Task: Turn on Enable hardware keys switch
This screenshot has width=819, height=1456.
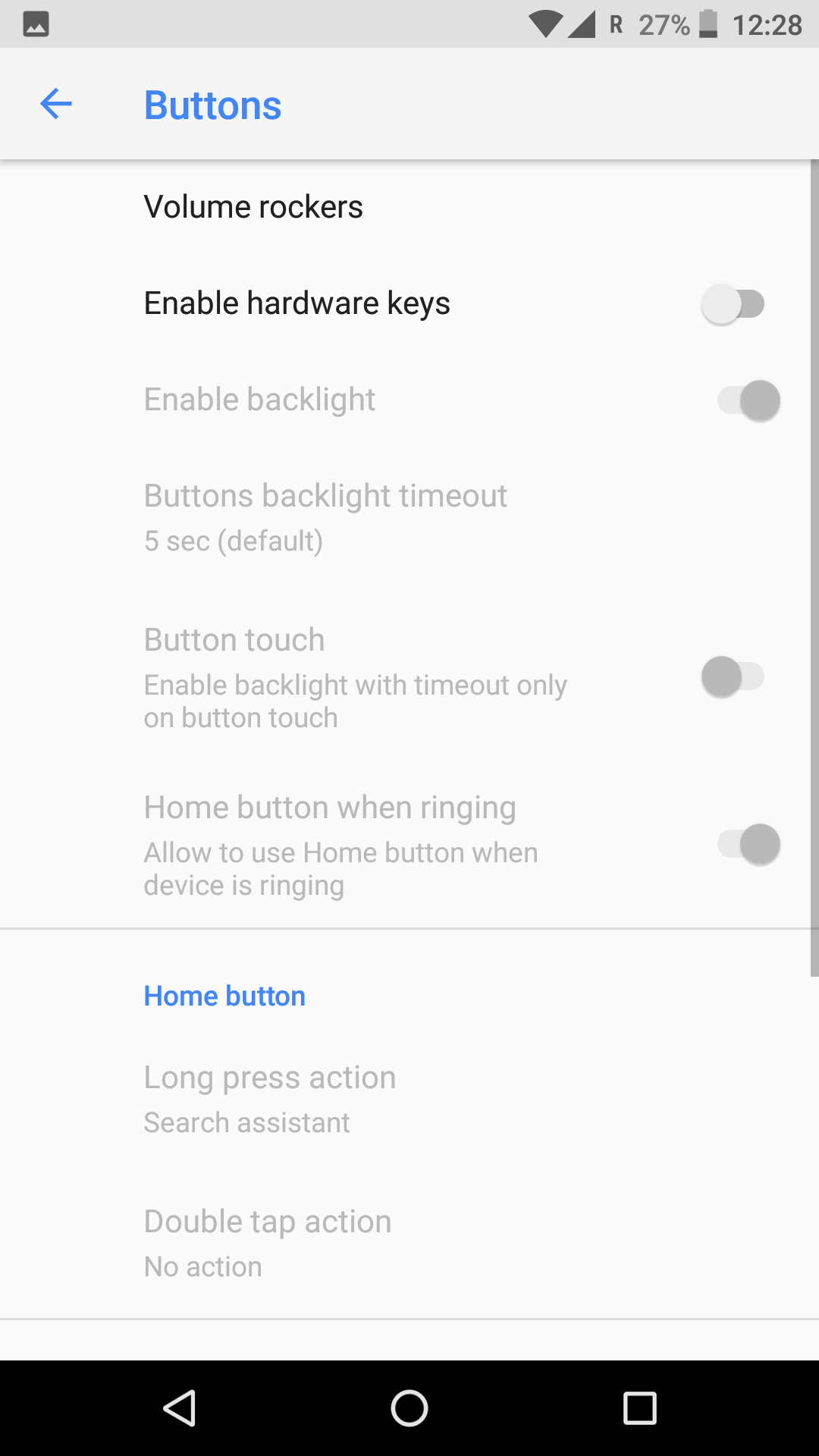Action: [x=733, y=304]
